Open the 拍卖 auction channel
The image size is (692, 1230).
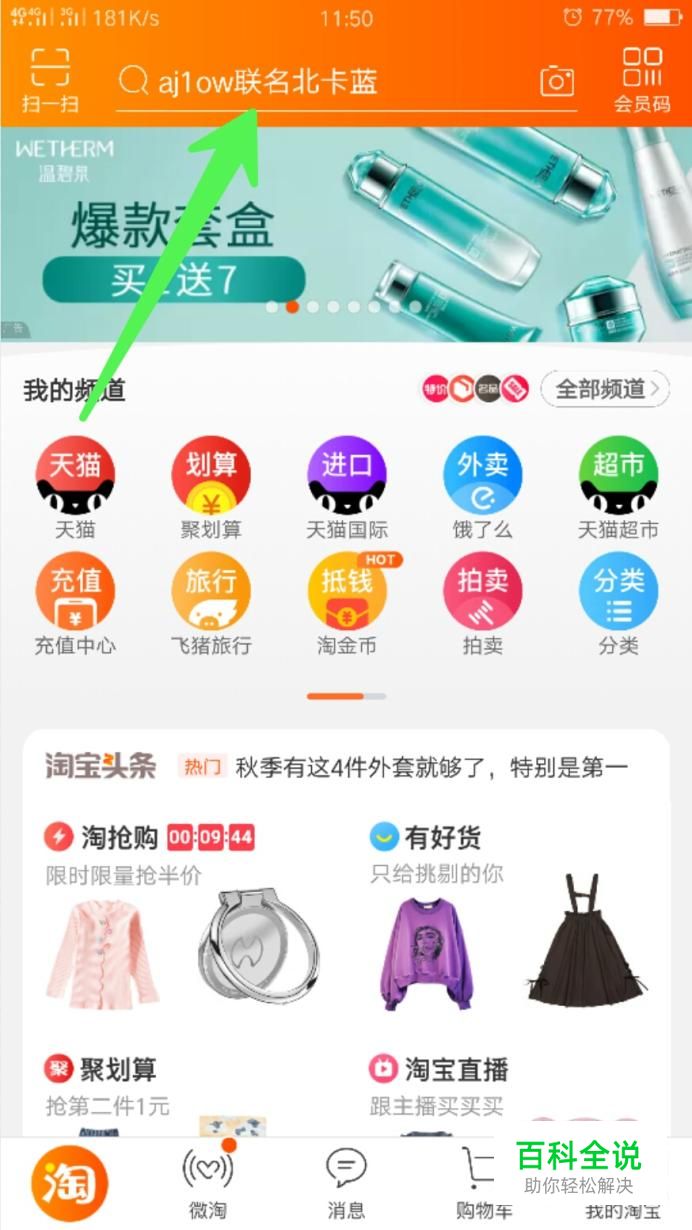pos(483,605)
